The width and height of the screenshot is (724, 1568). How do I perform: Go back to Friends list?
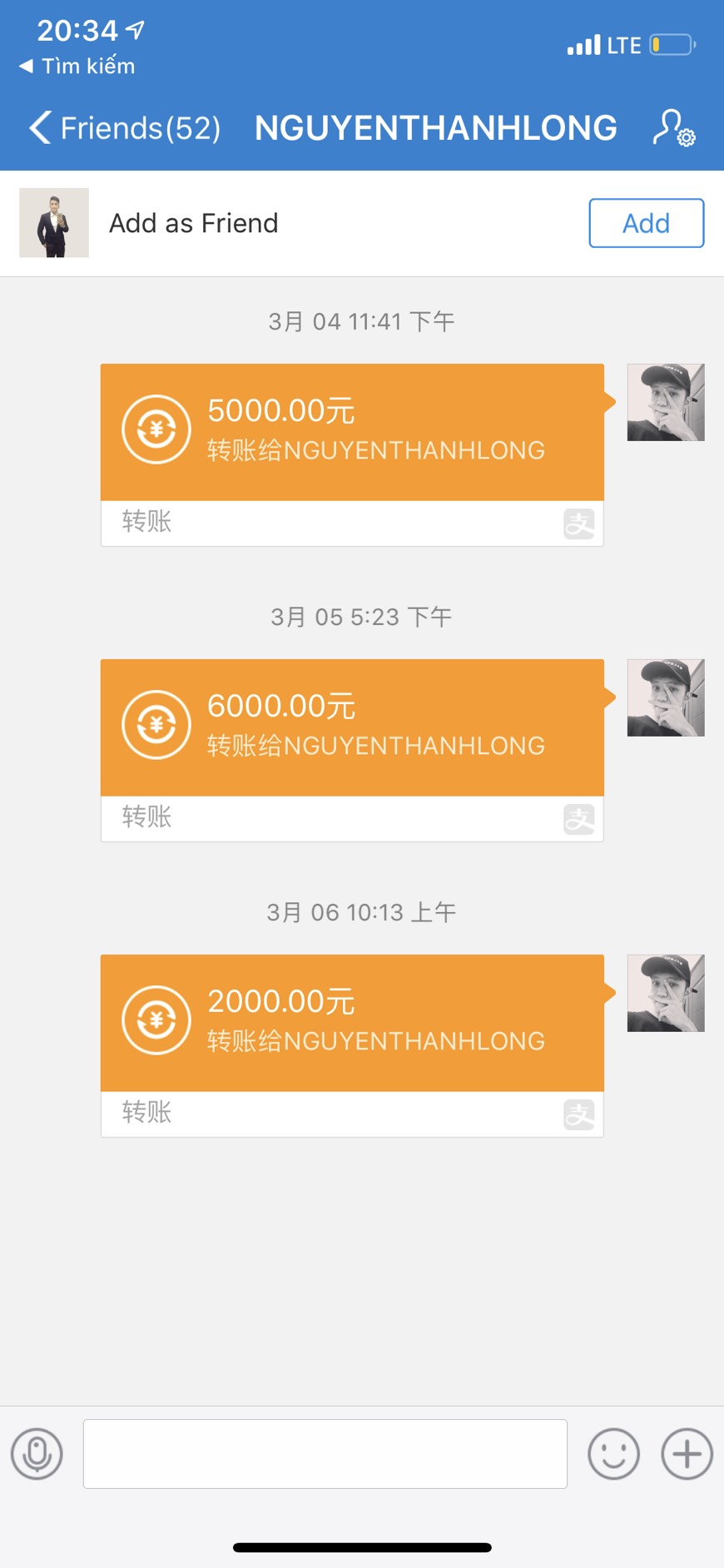(x=125, y=128)
